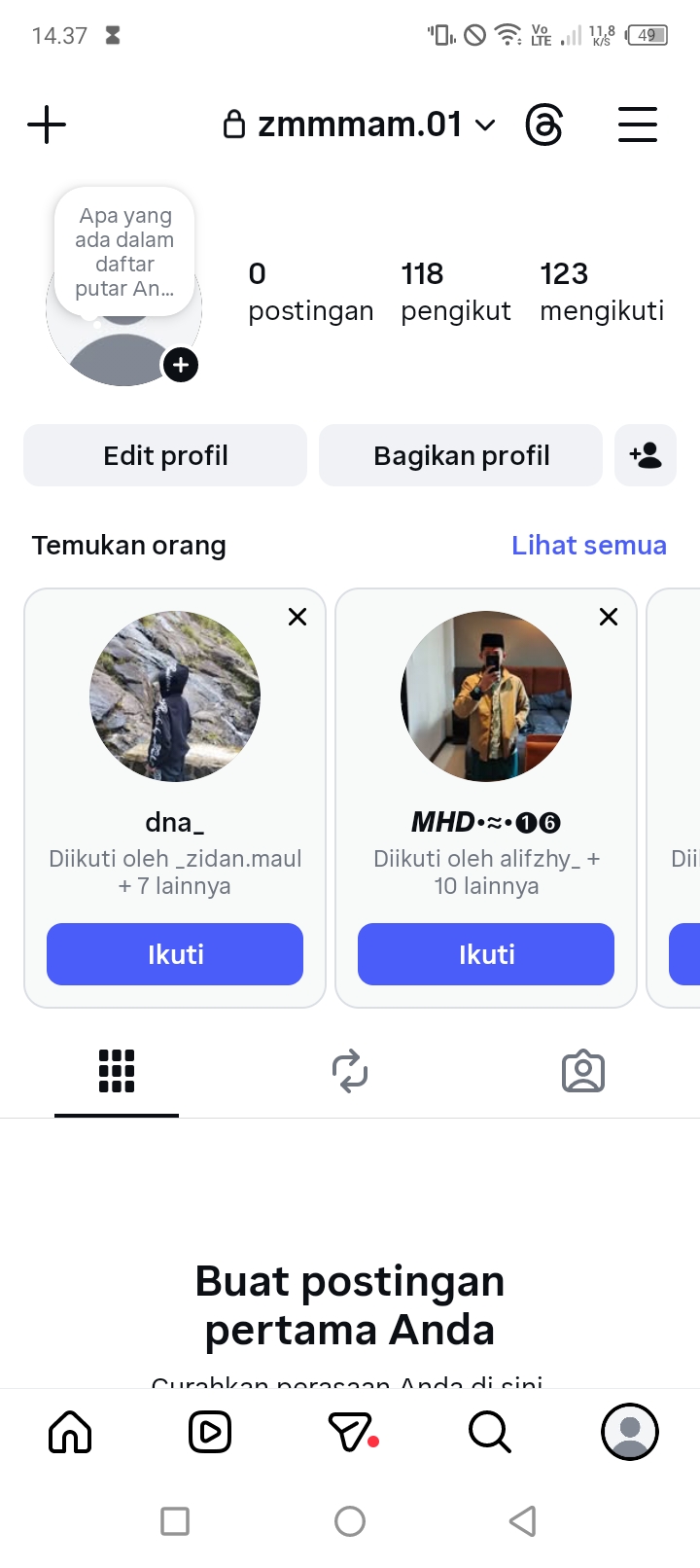
Task: Add a profile photo via plus badge
Action: [x=181, y=366]
